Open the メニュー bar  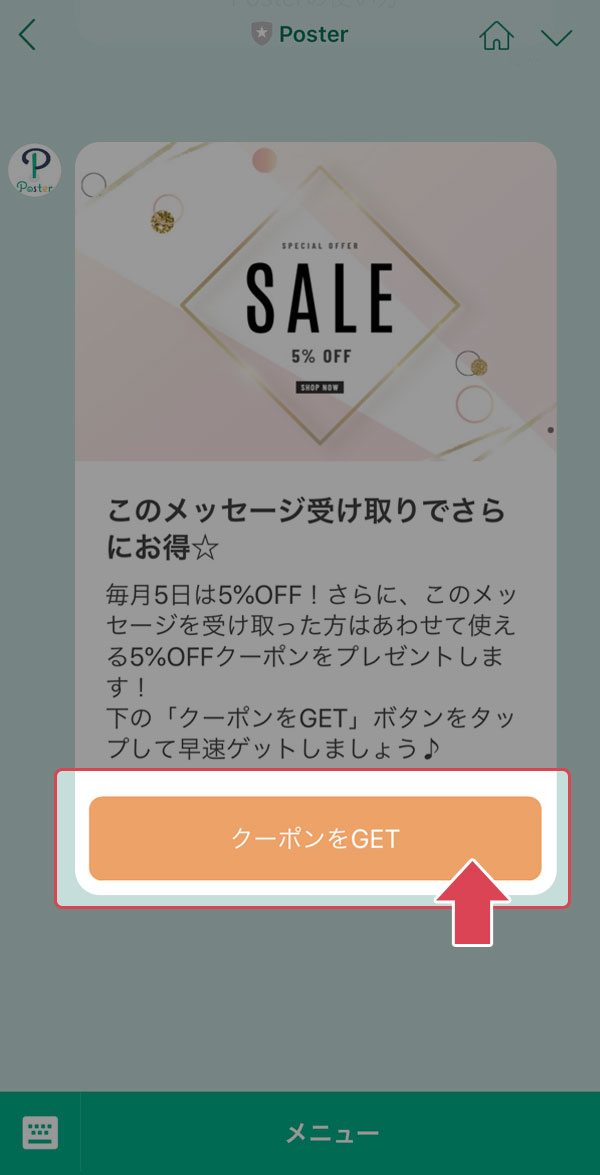[333, 1133]
